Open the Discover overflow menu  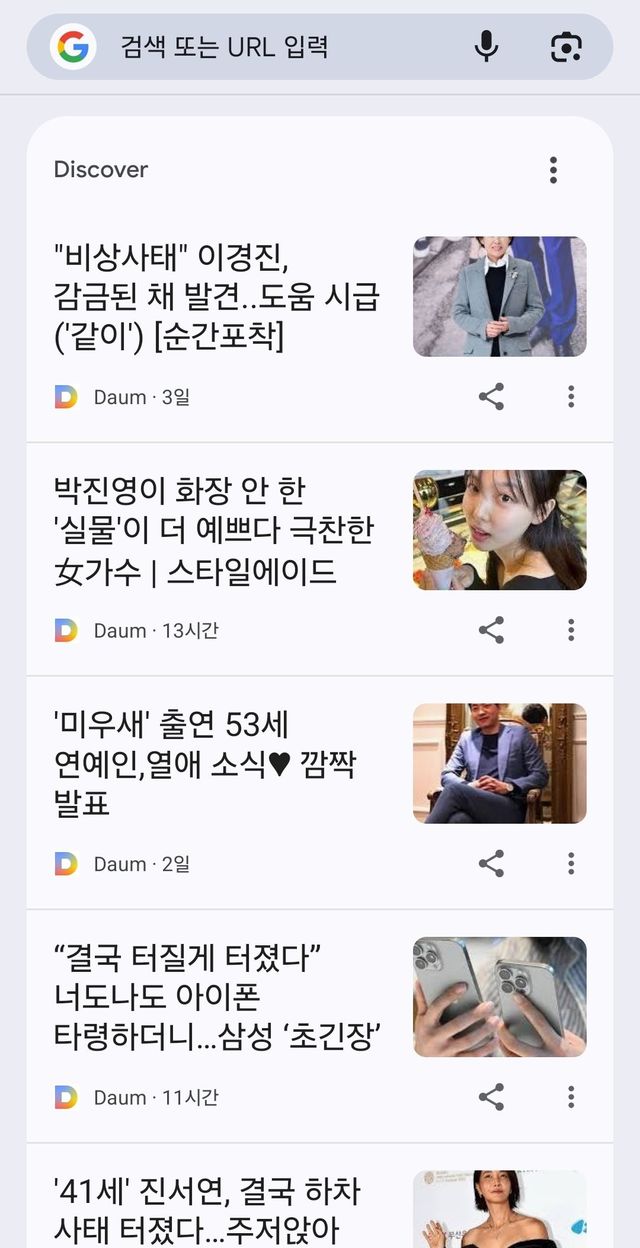tap(553, 170)
